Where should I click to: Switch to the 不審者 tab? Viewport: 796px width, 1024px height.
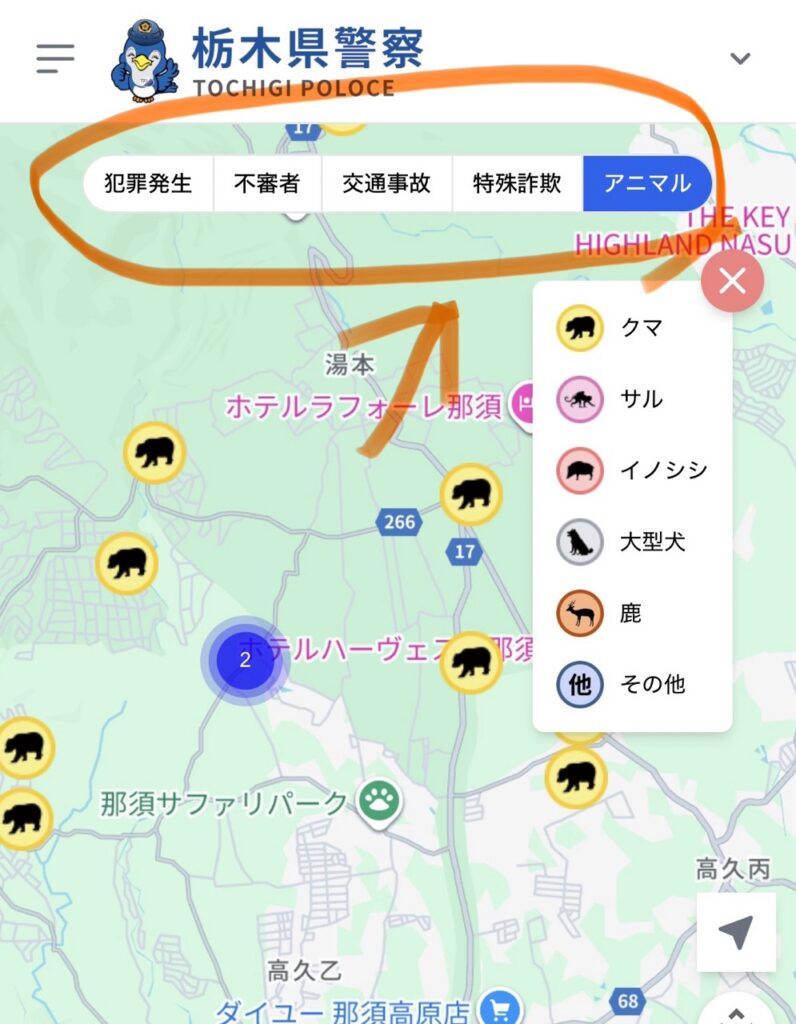tap(267, 184)
